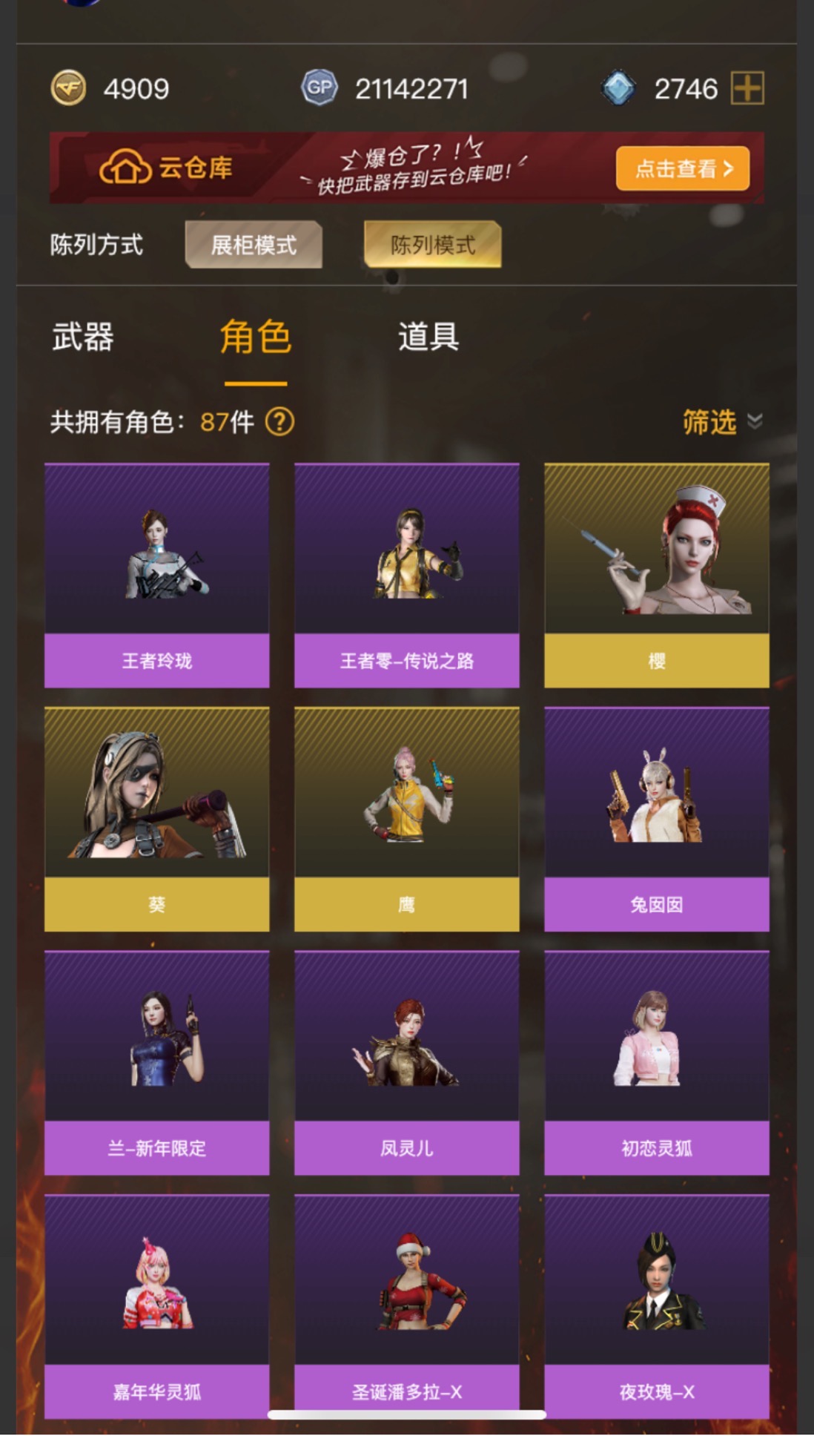Open the 凤灵儿 character card
Screen dimensions: 814x1456
point(407,1063)
